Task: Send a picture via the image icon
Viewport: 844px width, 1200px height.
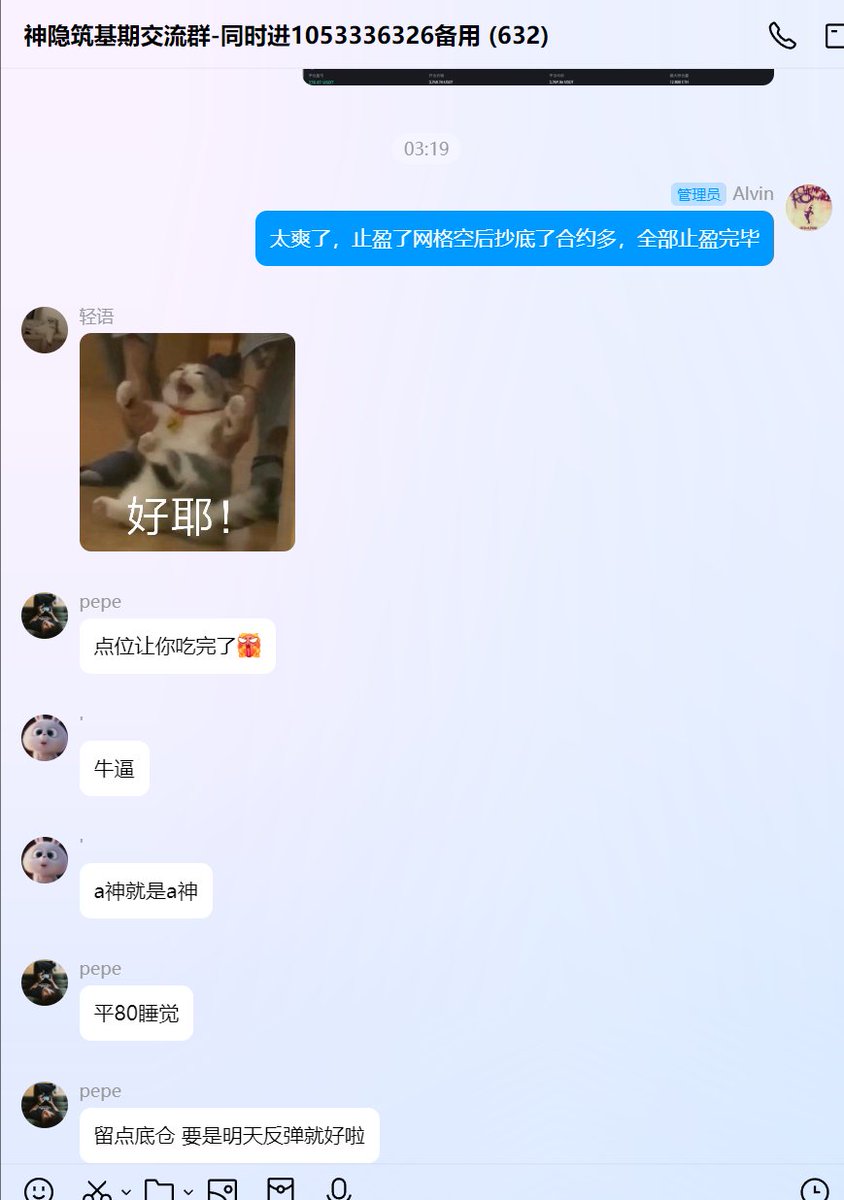Action: (222, 1190)
